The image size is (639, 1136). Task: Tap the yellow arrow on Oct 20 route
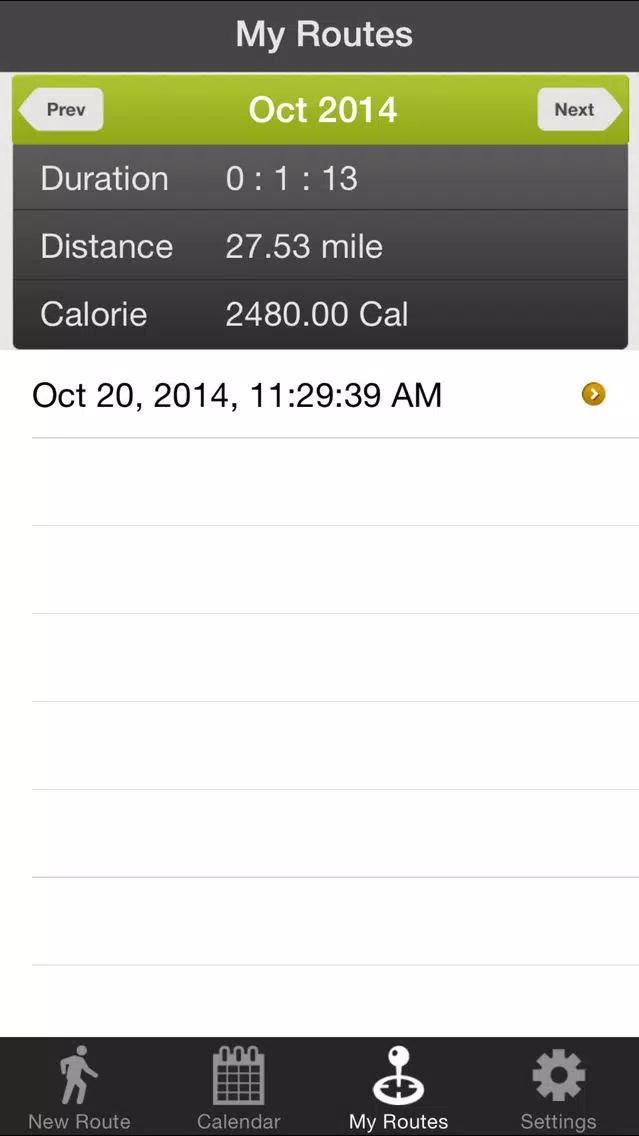pyautogui.click(x=593, y=394)
